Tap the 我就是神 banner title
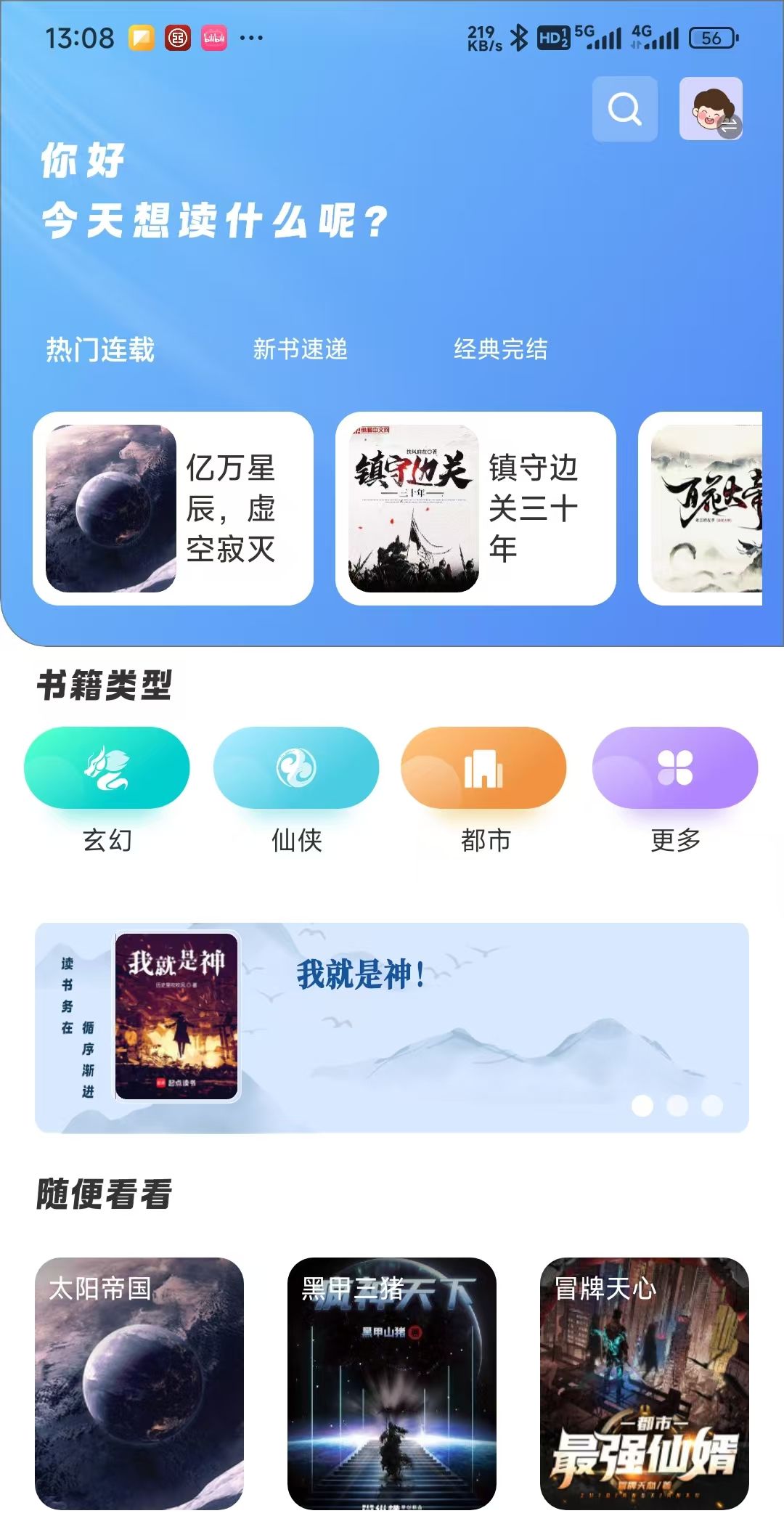 coord(362,974)
